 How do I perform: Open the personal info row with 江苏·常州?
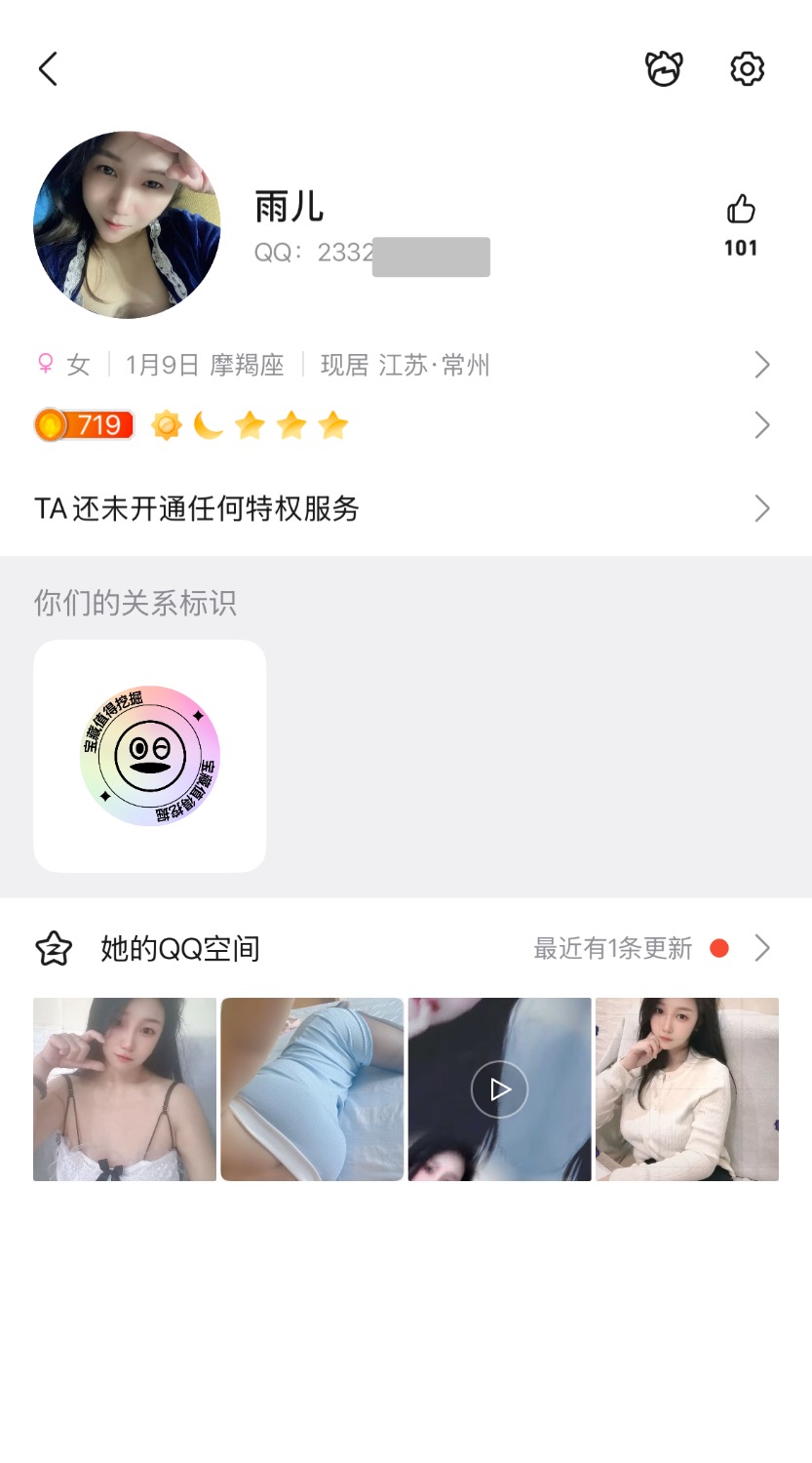click(405, 366)
